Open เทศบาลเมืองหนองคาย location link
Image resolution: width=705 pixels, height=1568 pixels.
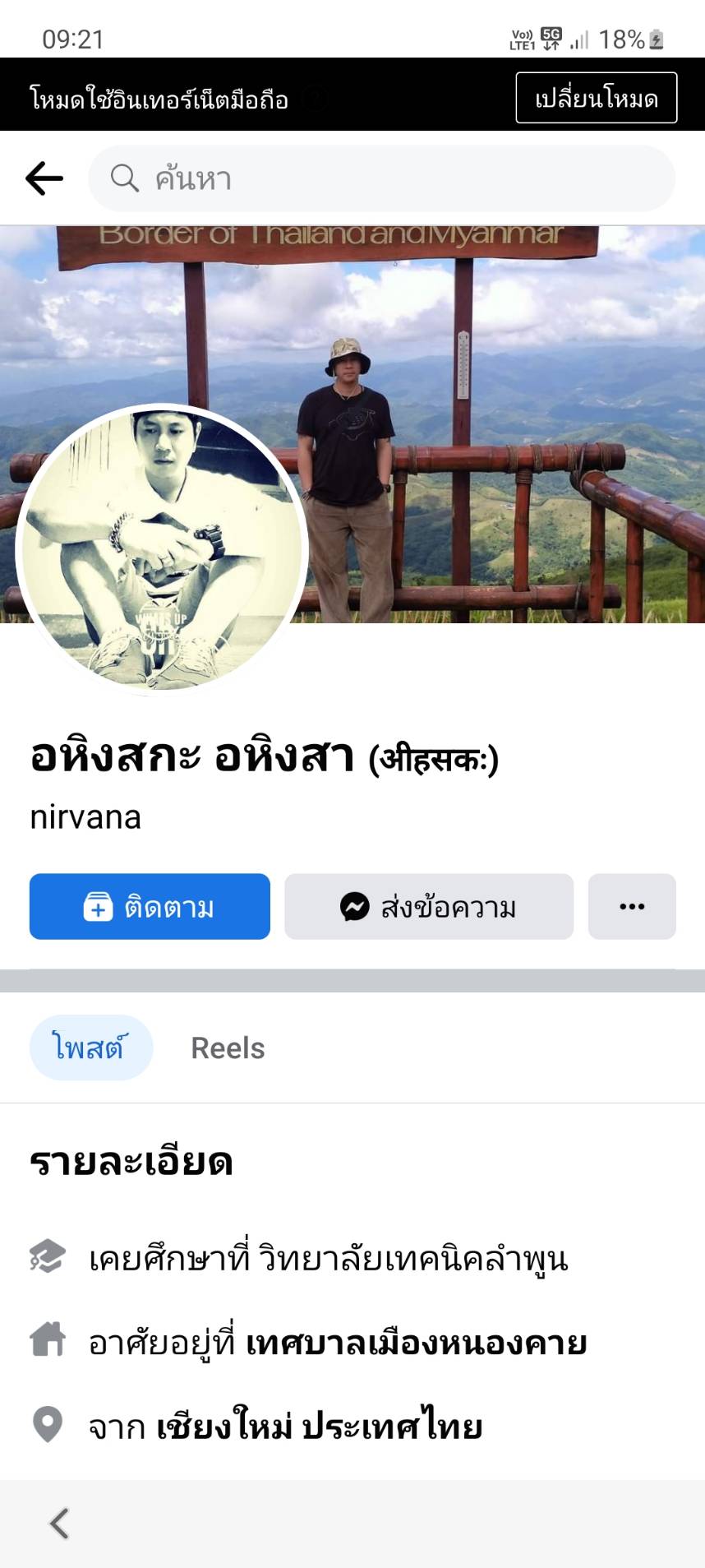point(416,1343)
